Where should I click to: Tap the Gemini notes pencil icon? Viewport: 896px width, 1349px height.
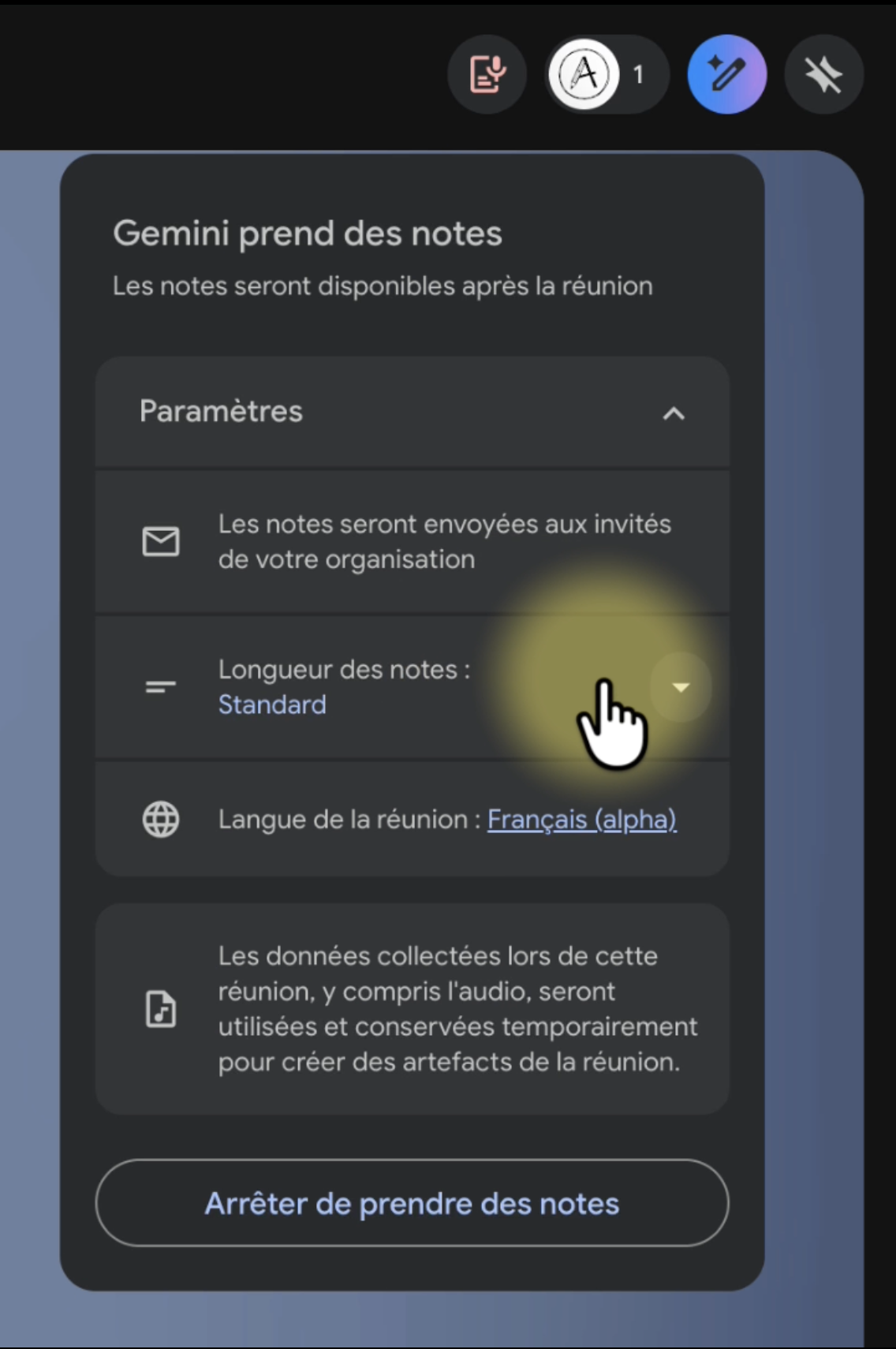click(x=726, y=75)
